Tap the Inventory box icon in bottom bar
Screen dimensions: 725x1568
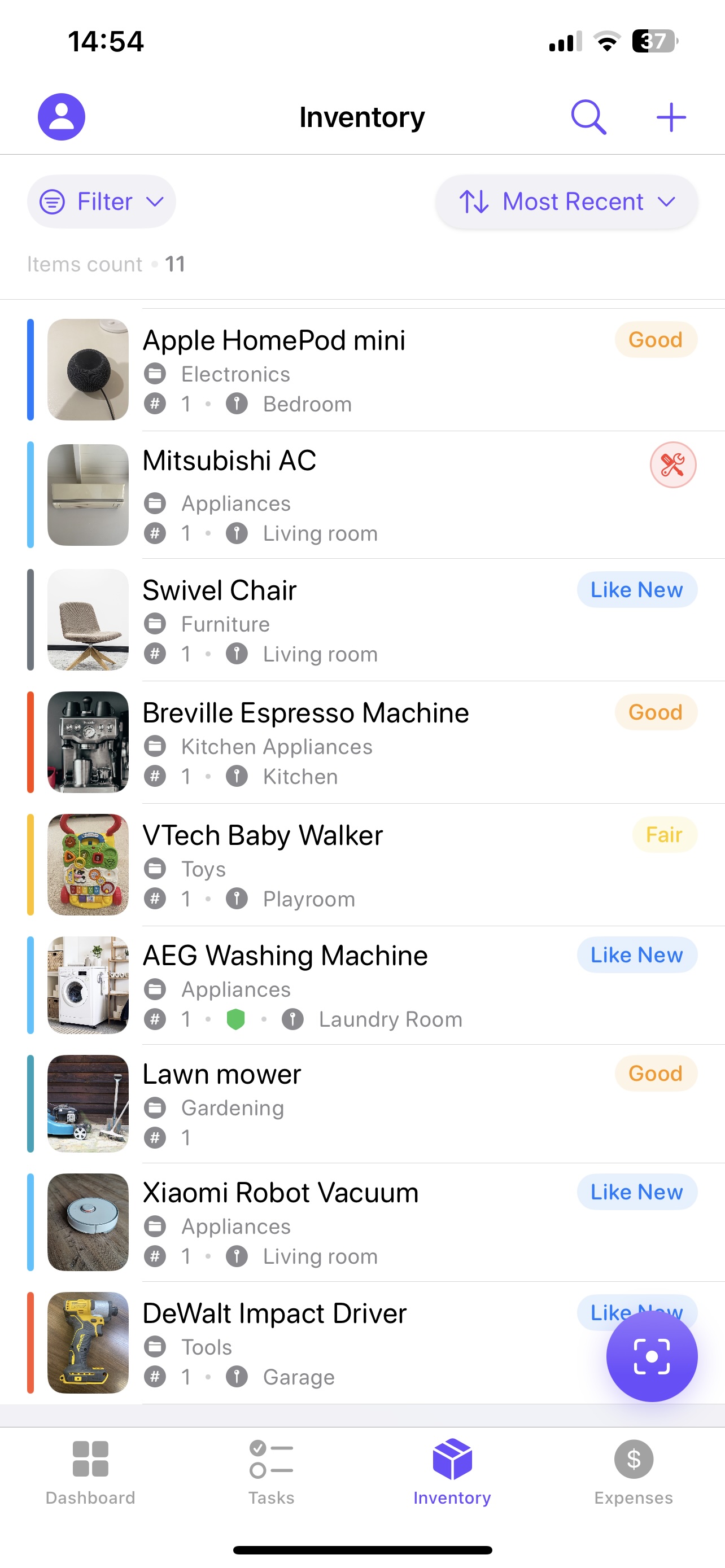(452, 1455)
